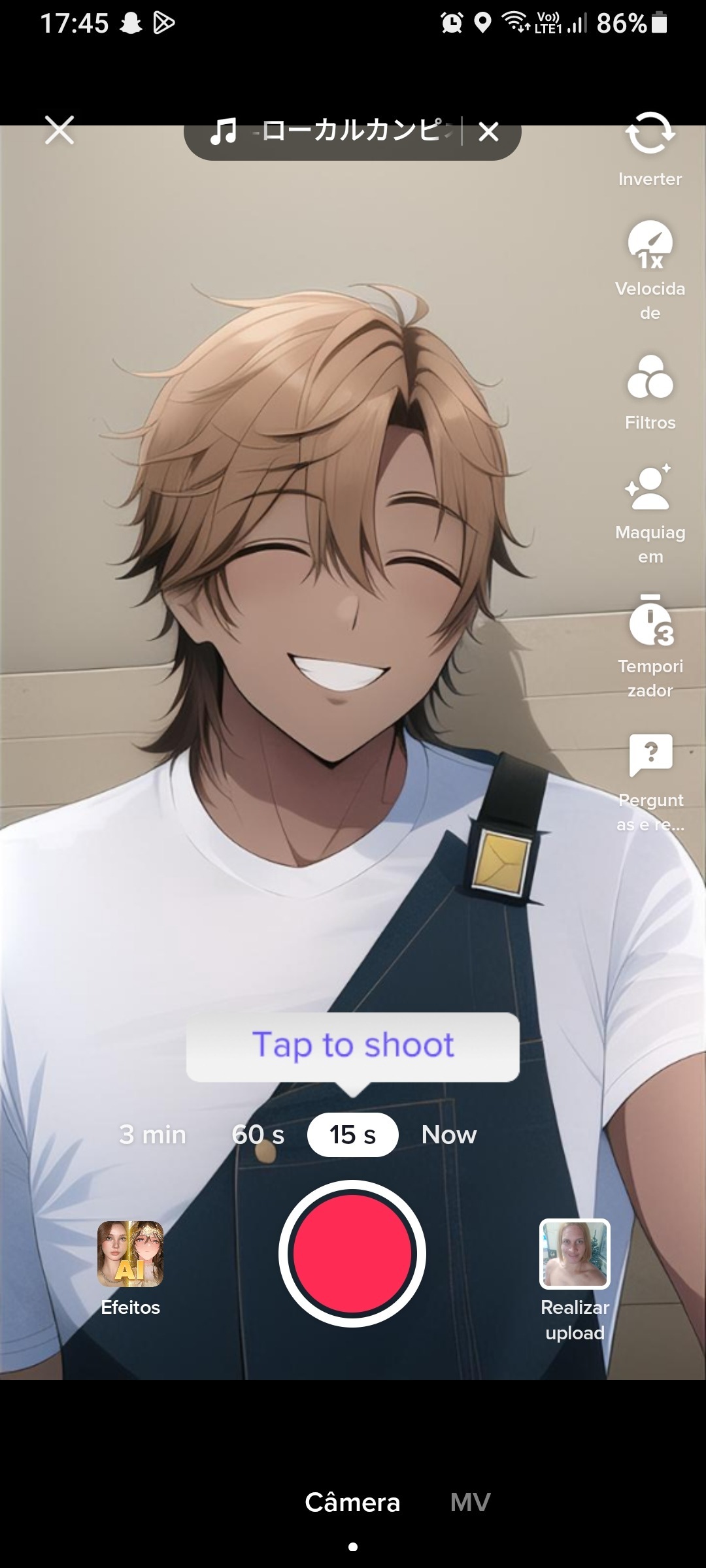Select 60 s recording length
Viewport: 706px width, 1568px height.
pyautogui.click(x=258, y=1135)
